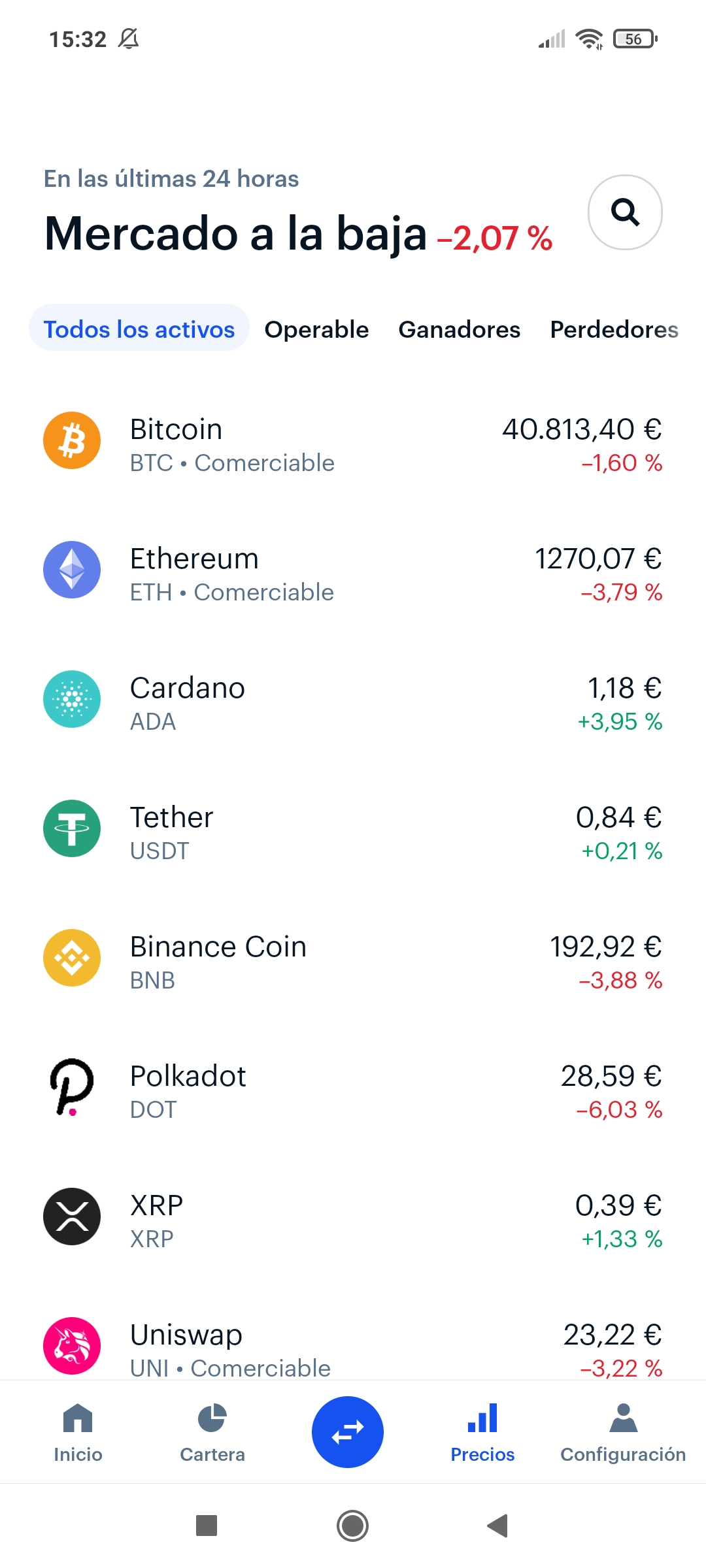Switch to the Operable filter
Image resolution: width=706 pixels, height=1568 pixels.
click(316, 329)
